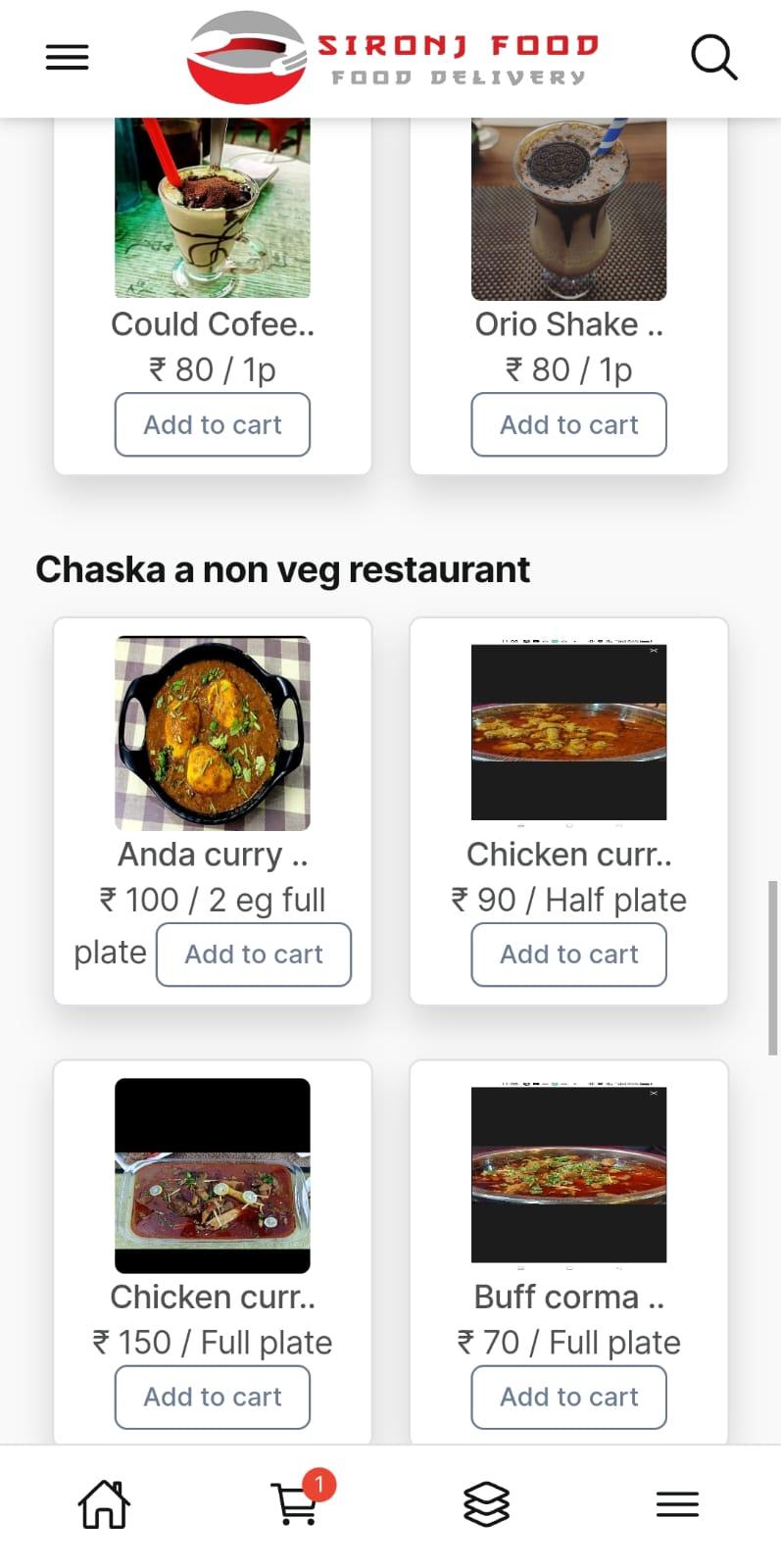This screenshot has width=781, height=1568.
Task: Open the shopping cart with 1 item
Action: tap(298, 1501)
